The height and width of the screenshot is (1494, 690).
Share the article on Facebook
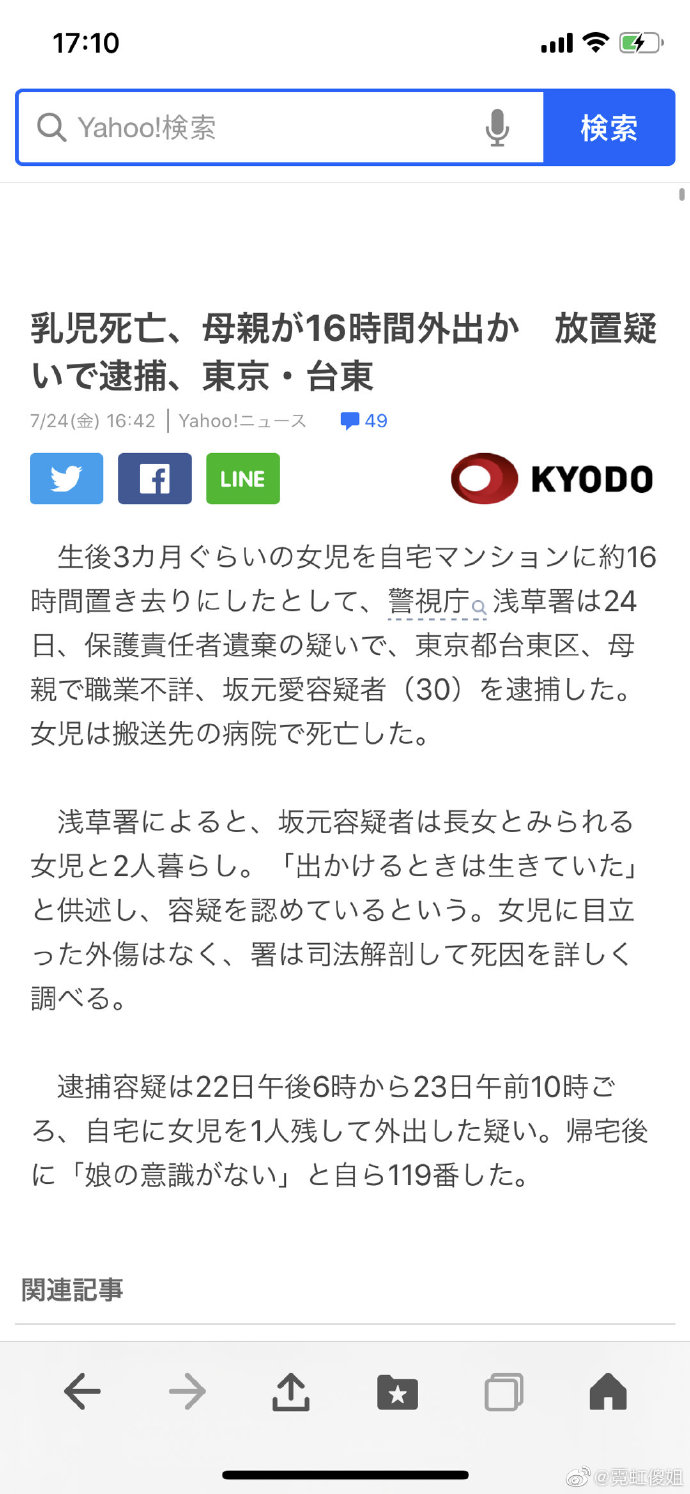(x=155, y=478)
